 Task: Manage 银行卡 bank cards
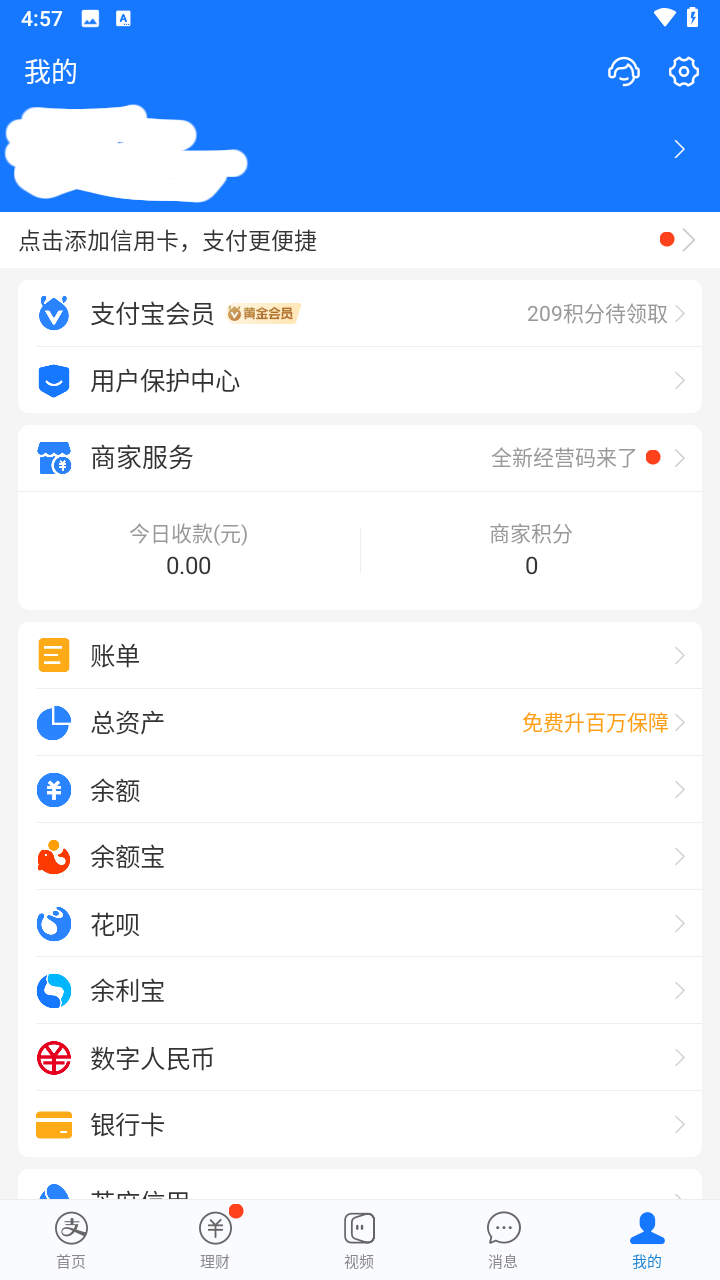(x=360, y=1125)
